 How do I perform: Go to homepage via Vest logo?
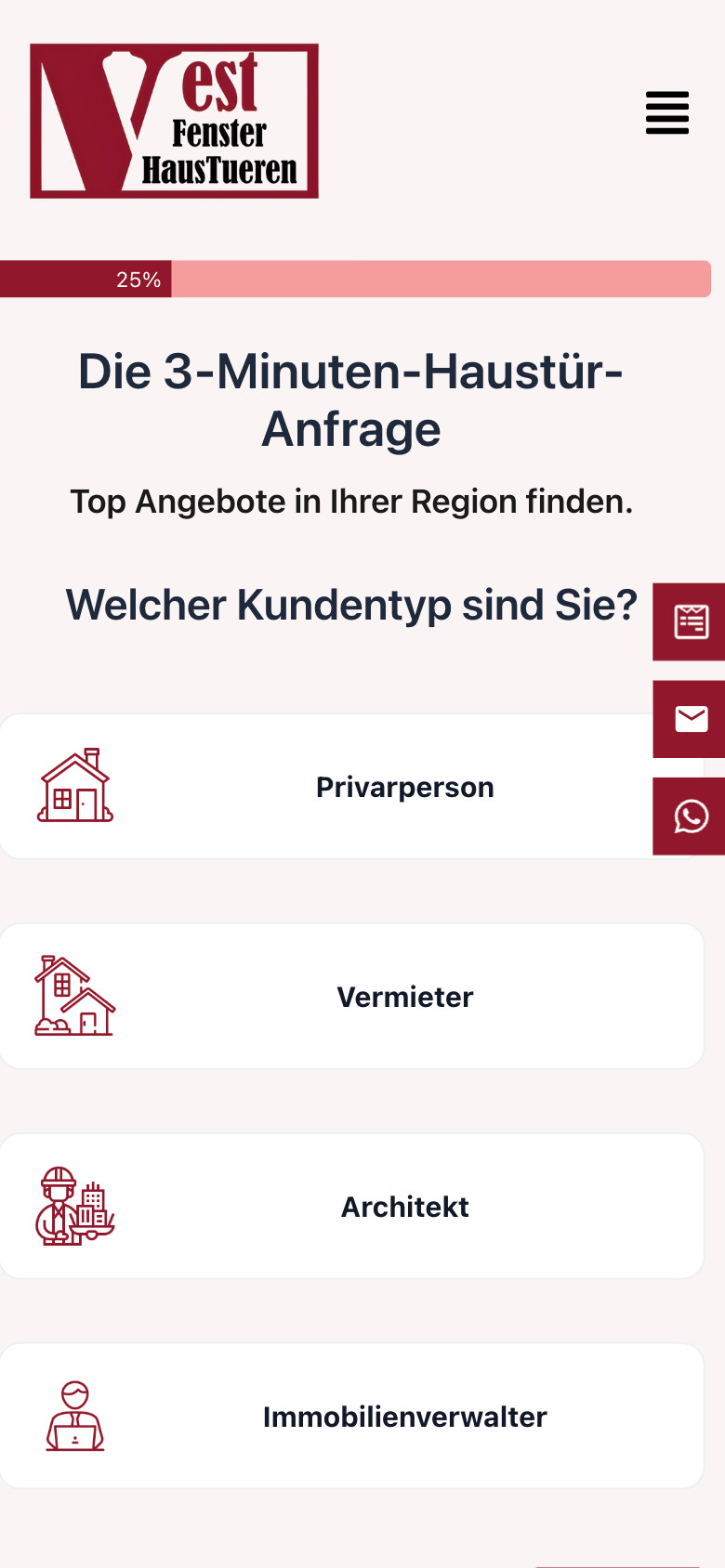click(x=175, y=121)
